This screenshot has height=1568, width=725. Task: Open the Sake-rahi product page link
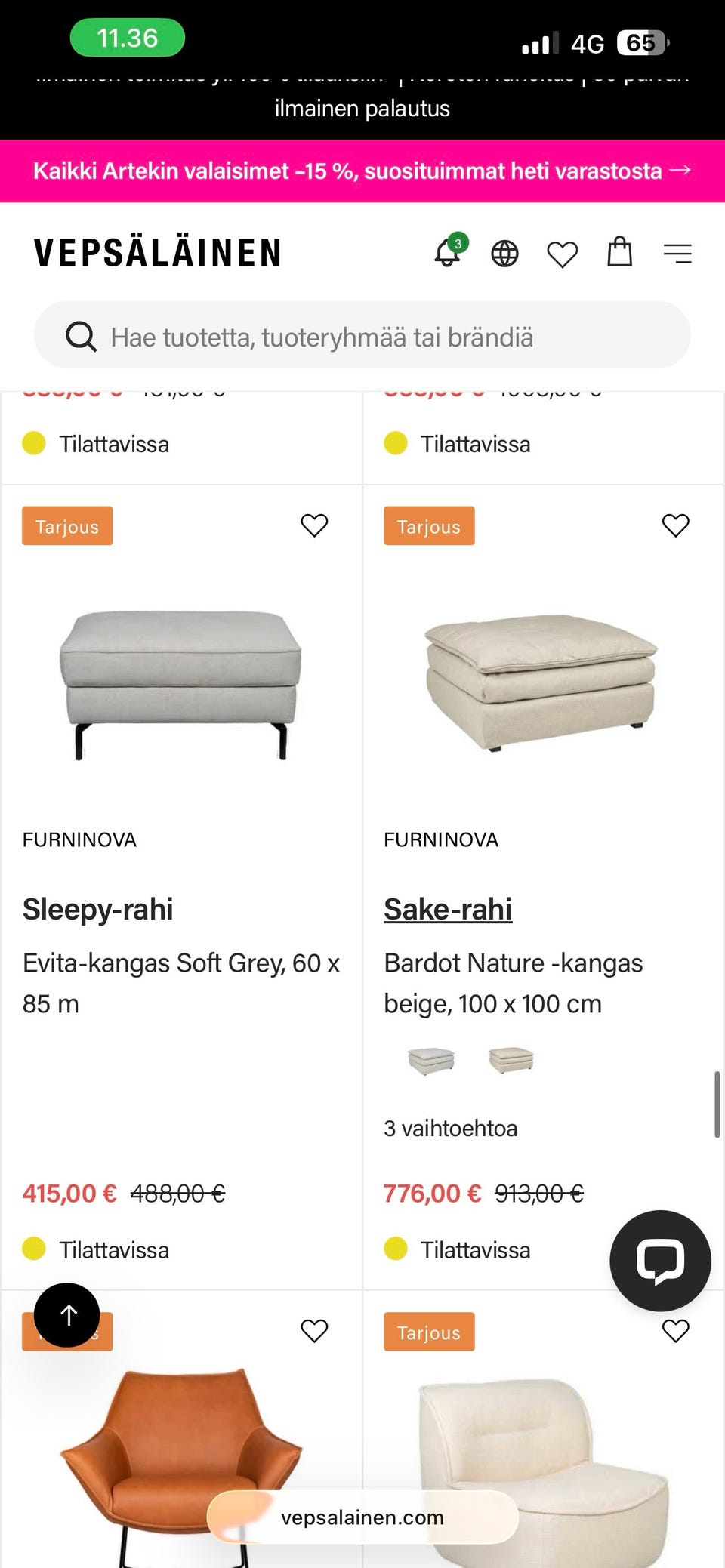coord(449,908)
